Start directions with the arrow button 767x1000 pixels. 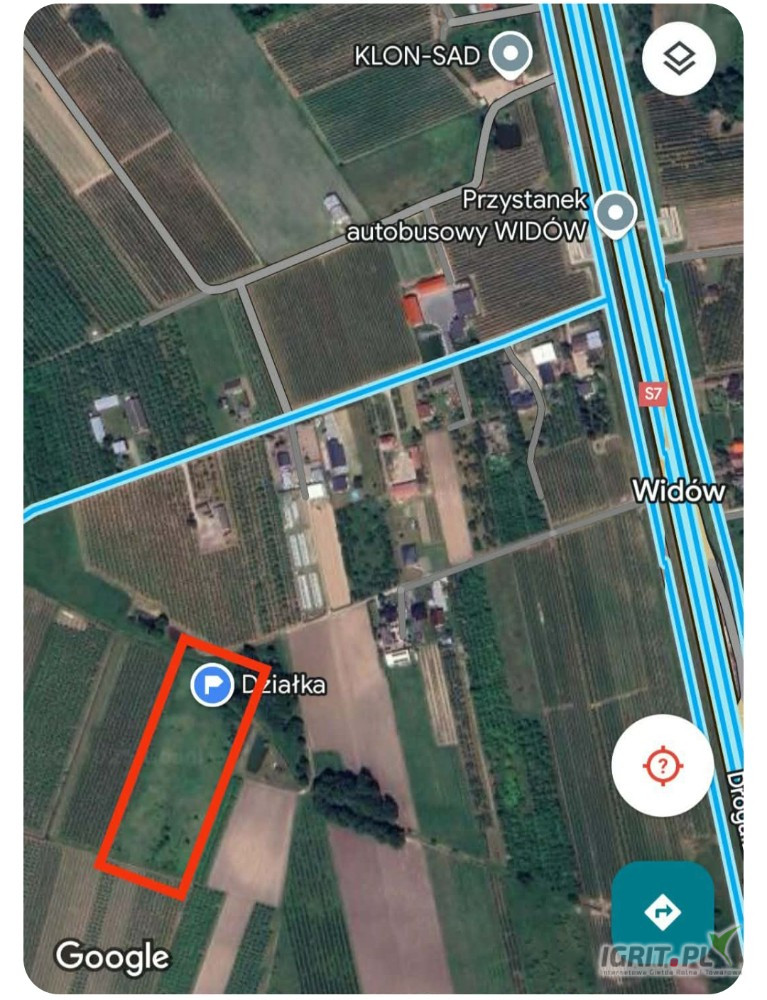[x=662, y=911]
